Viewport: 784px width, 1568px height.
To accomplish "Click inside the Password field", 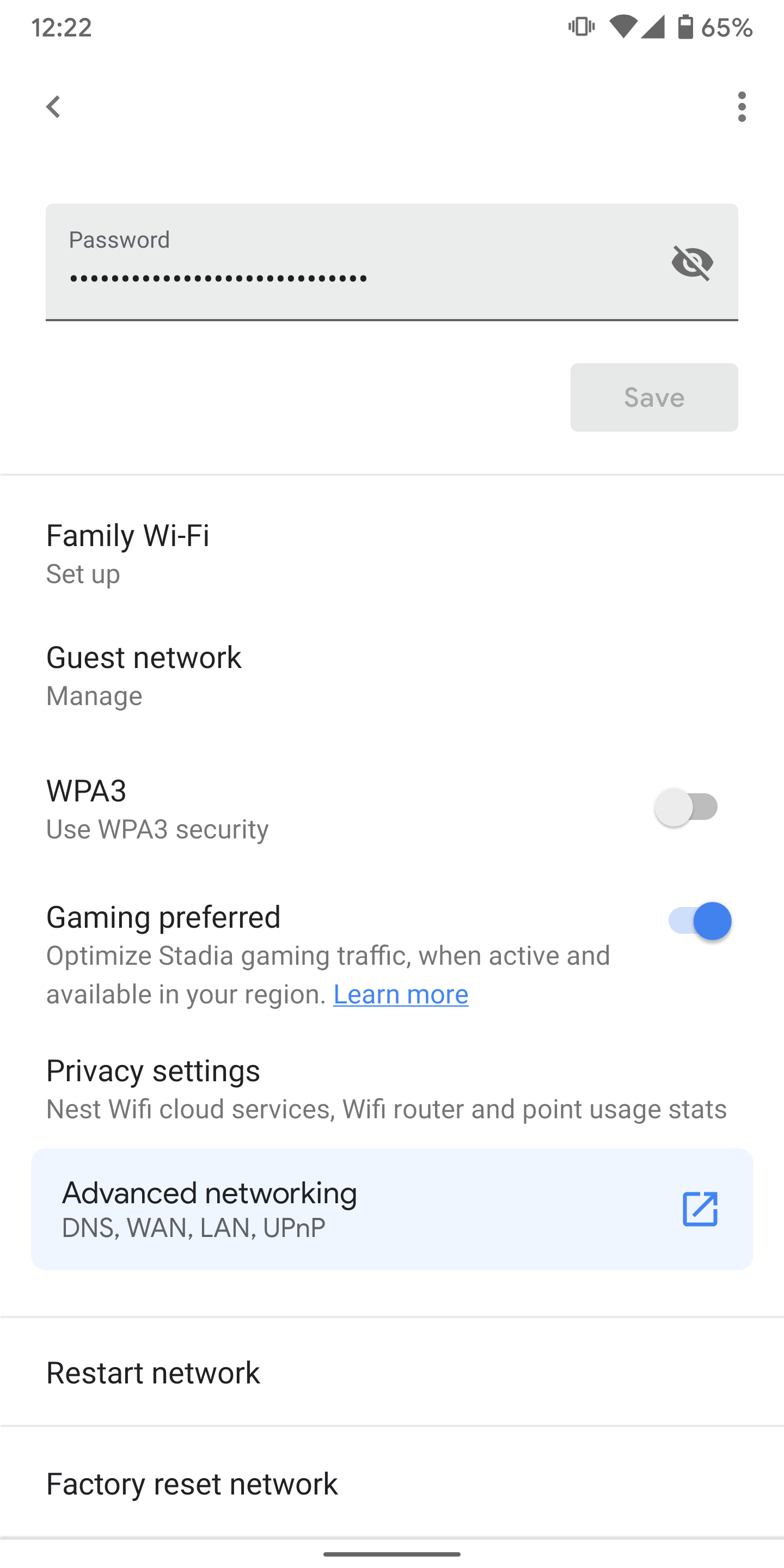I will 304,277.
